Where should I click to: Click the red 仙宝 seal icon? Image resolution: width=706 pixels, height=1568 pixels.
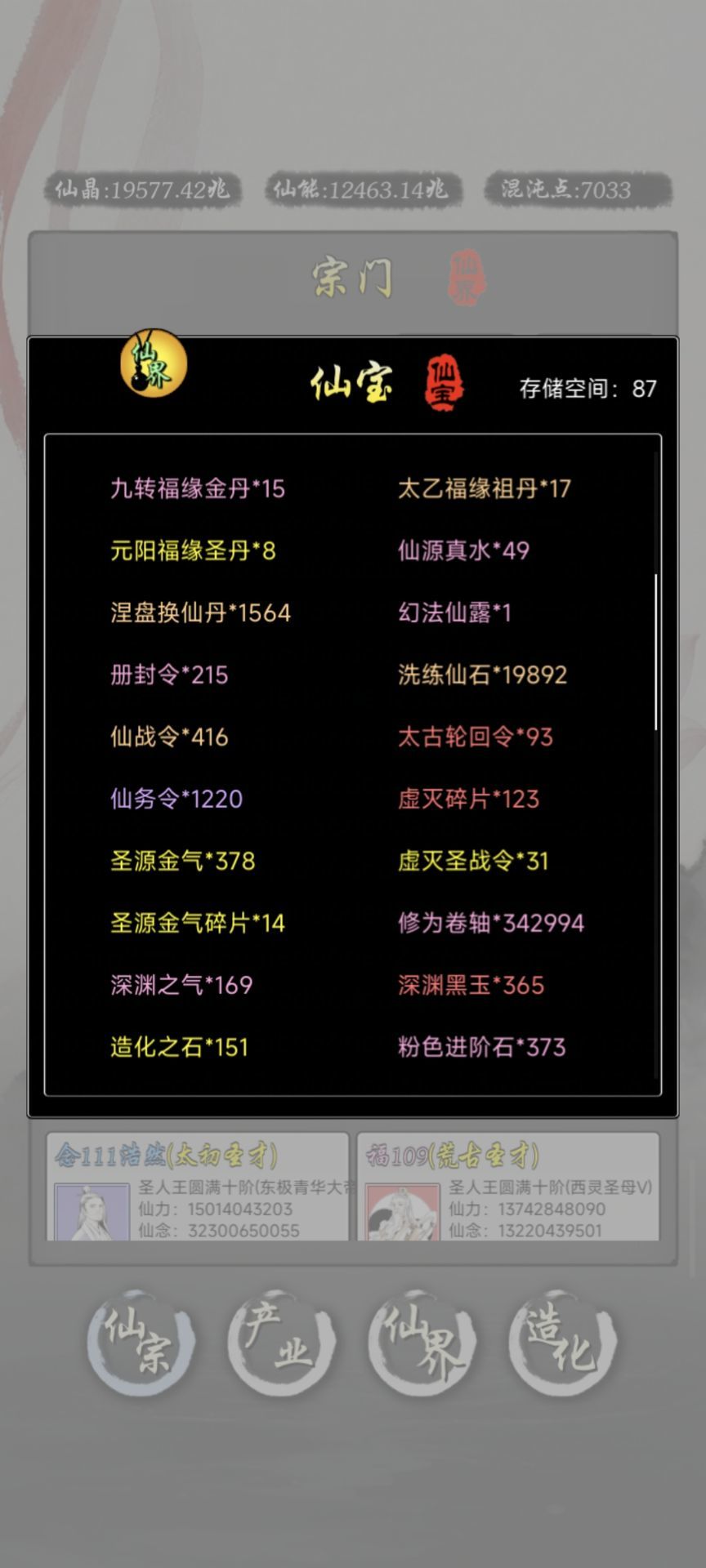point(444,381)
